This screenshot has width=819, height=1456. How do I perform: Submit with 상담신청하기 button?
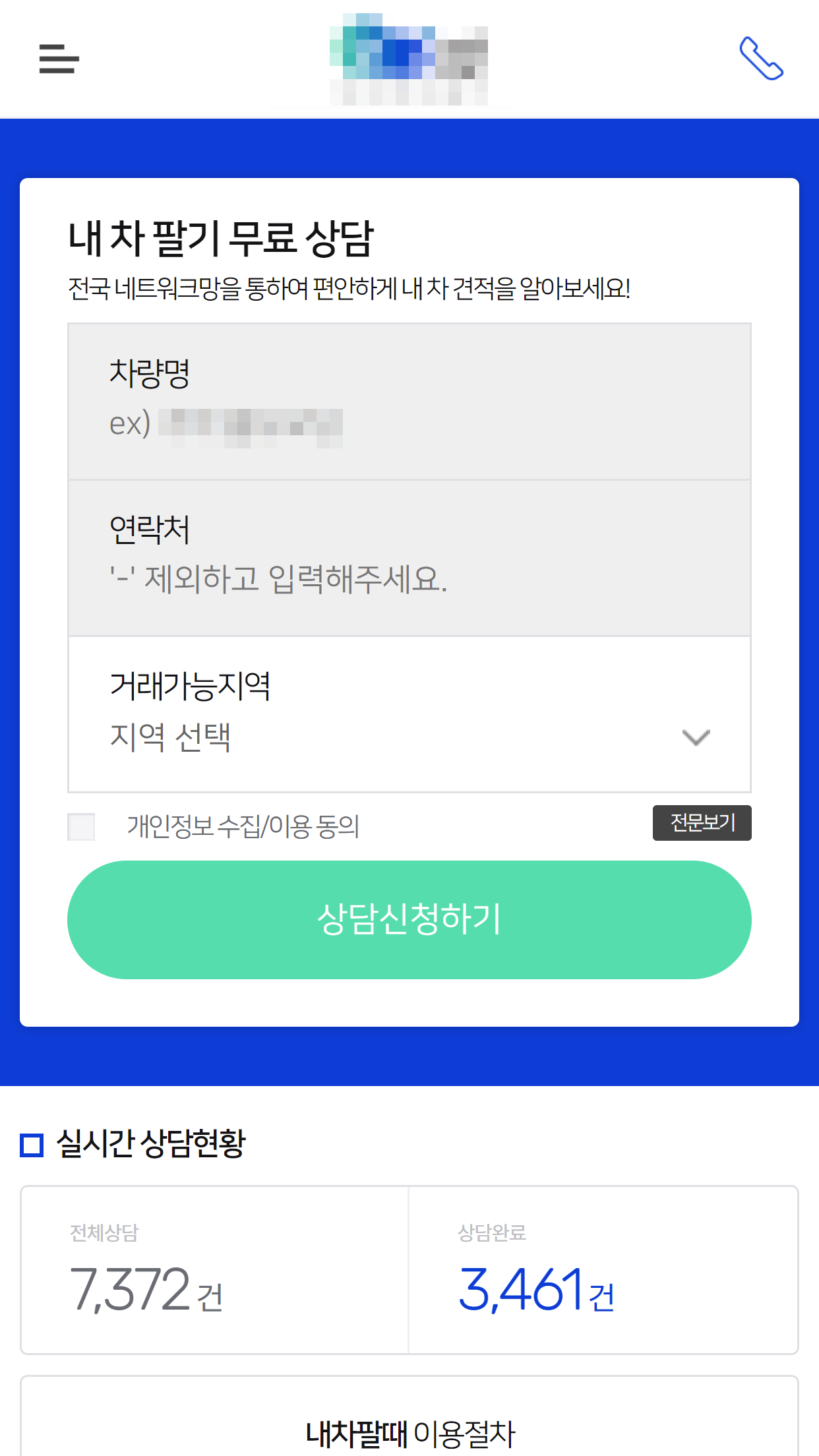409,920
